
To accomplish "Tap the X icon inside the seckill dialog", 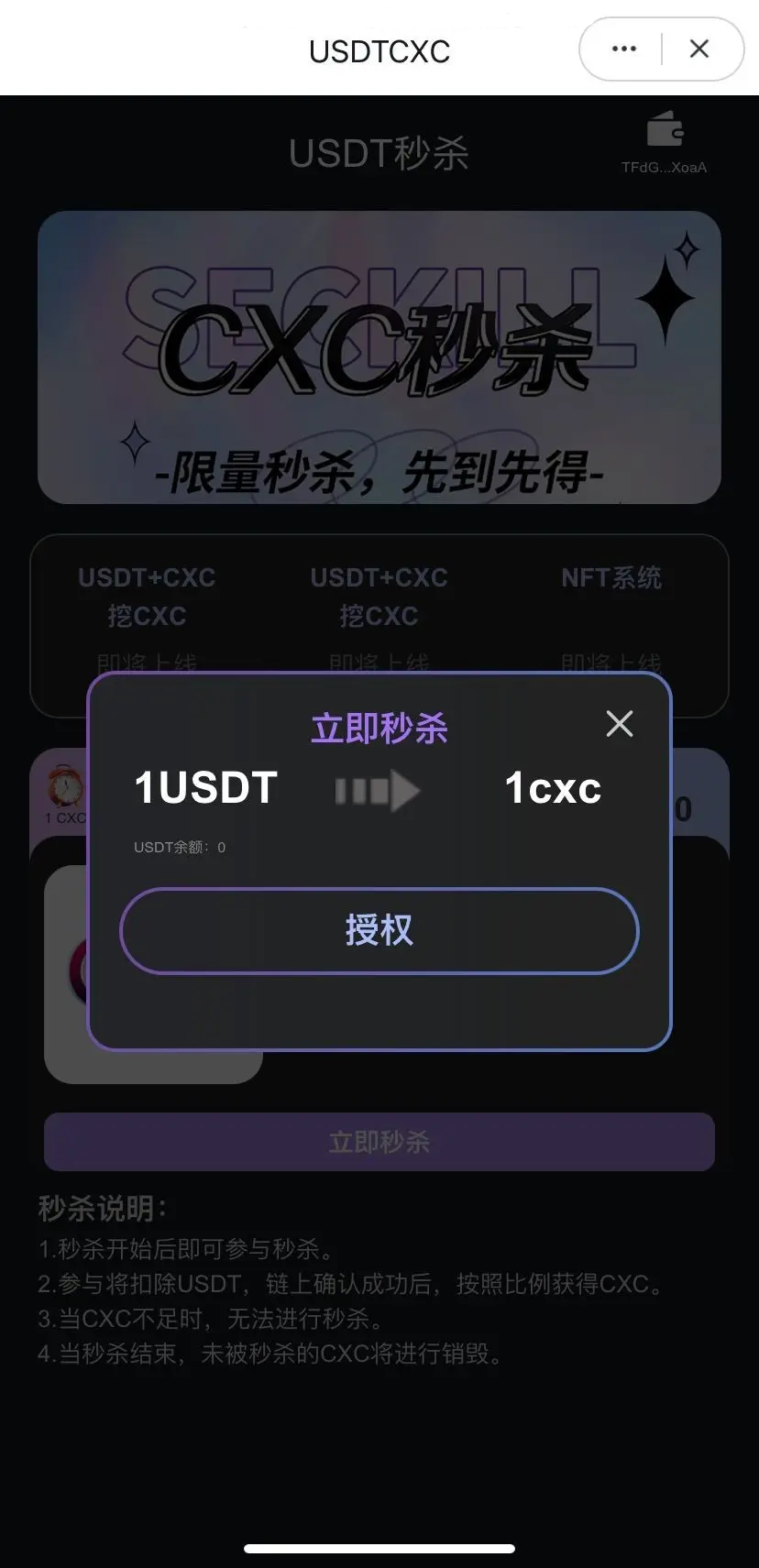I will pos(619,723).
